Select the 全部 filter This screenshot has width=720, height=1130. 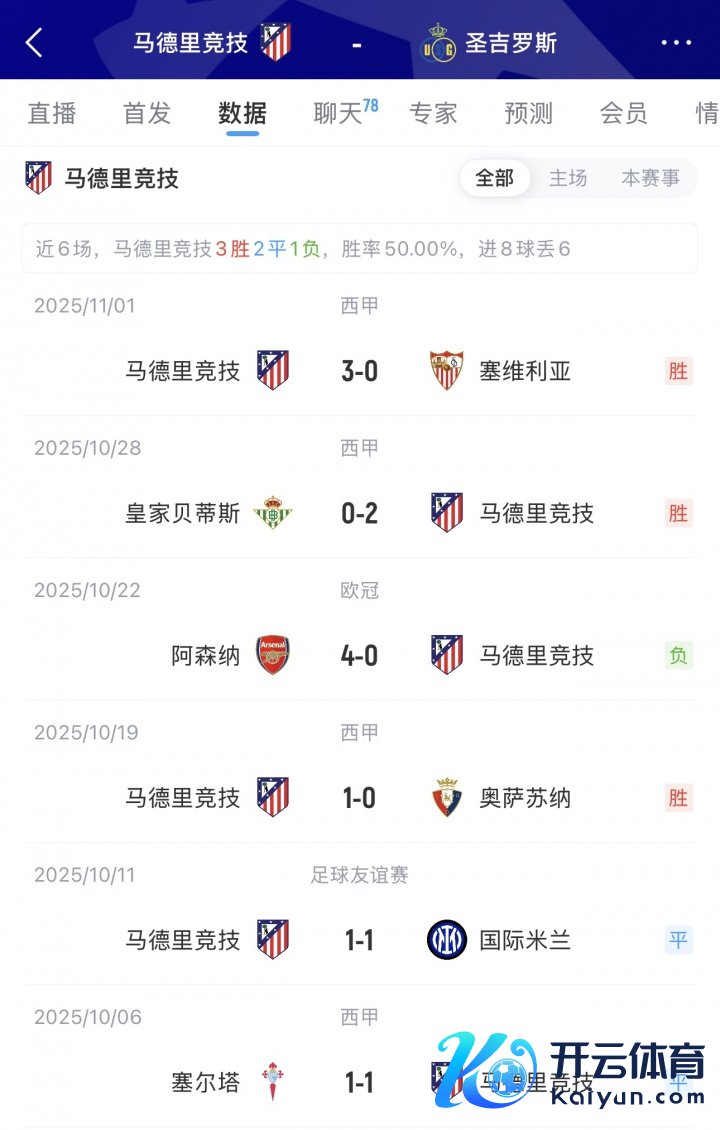click(x=494, y=178)
